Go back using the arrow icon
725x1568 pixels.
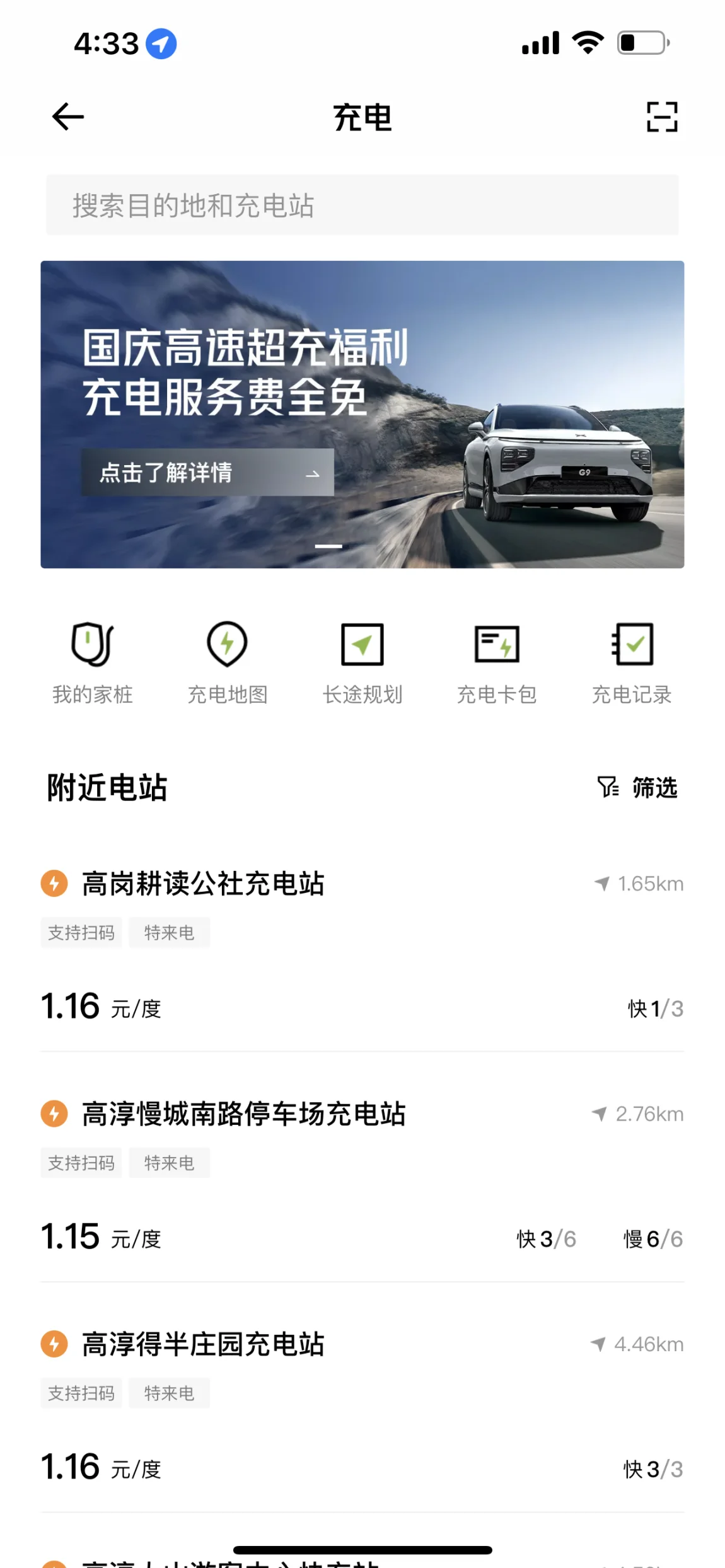click(68, 117)
